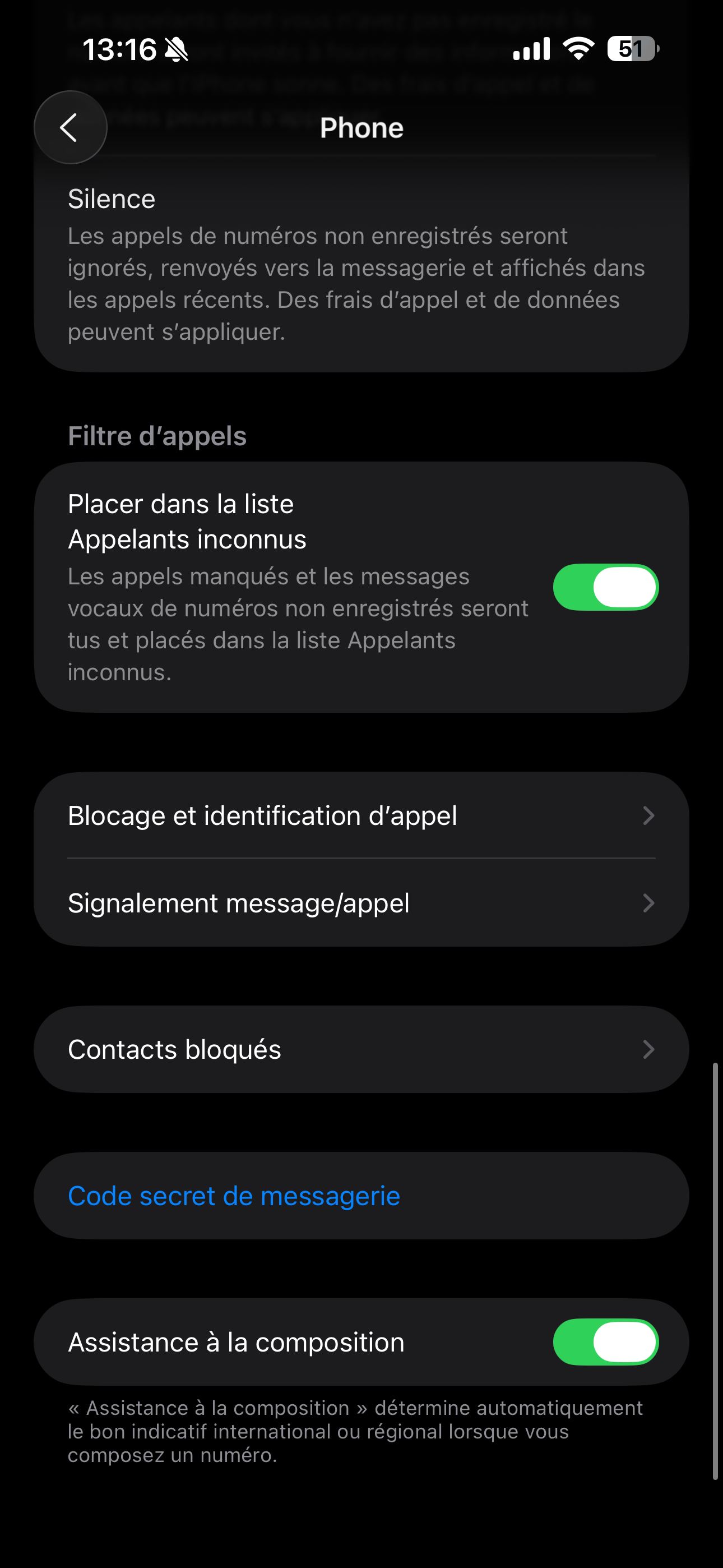The height and width of the screenshot is (1568, 723).
Task: Open Blocage et identification d'appel settings
Action: coord(262,815)
